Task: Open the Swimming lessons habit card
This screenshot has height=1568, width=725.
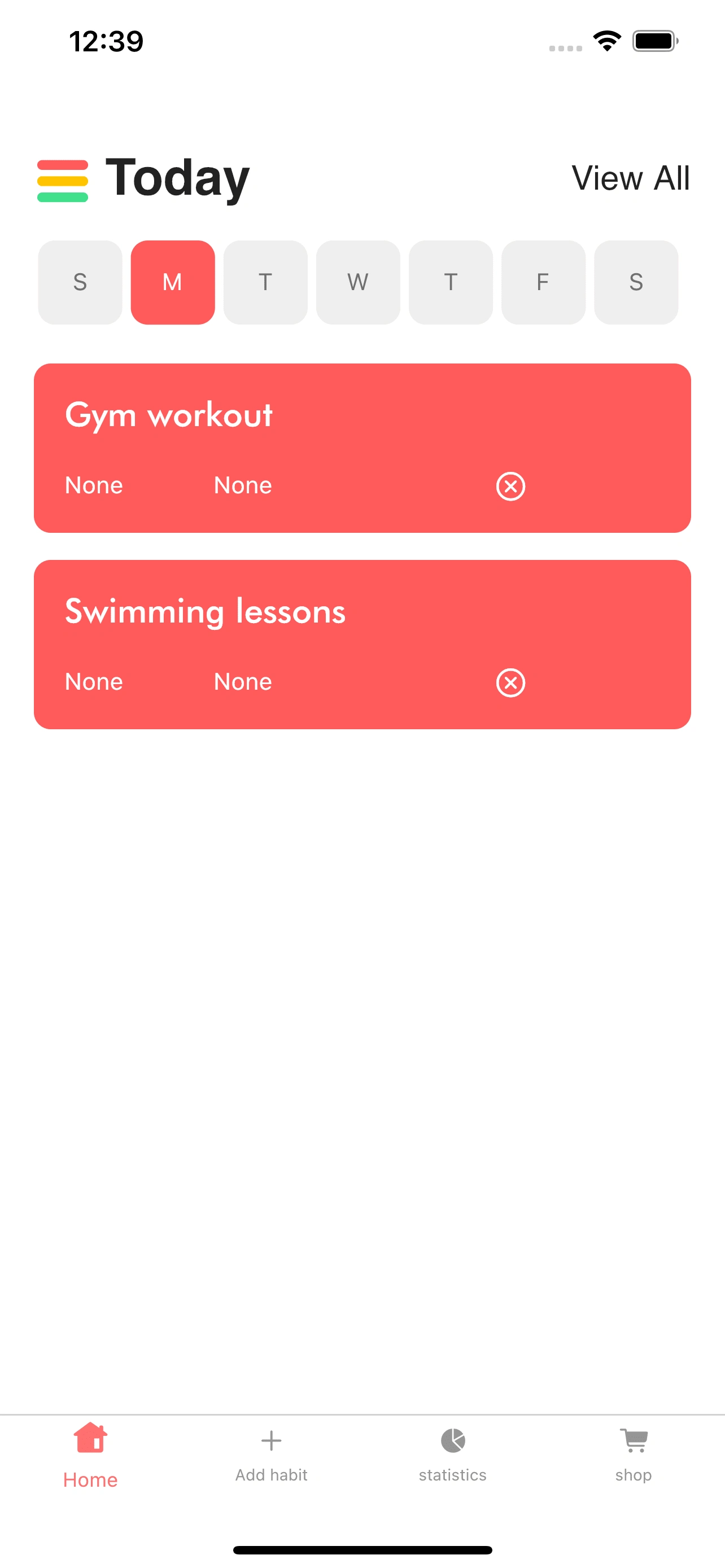Action: coord(362,645)
